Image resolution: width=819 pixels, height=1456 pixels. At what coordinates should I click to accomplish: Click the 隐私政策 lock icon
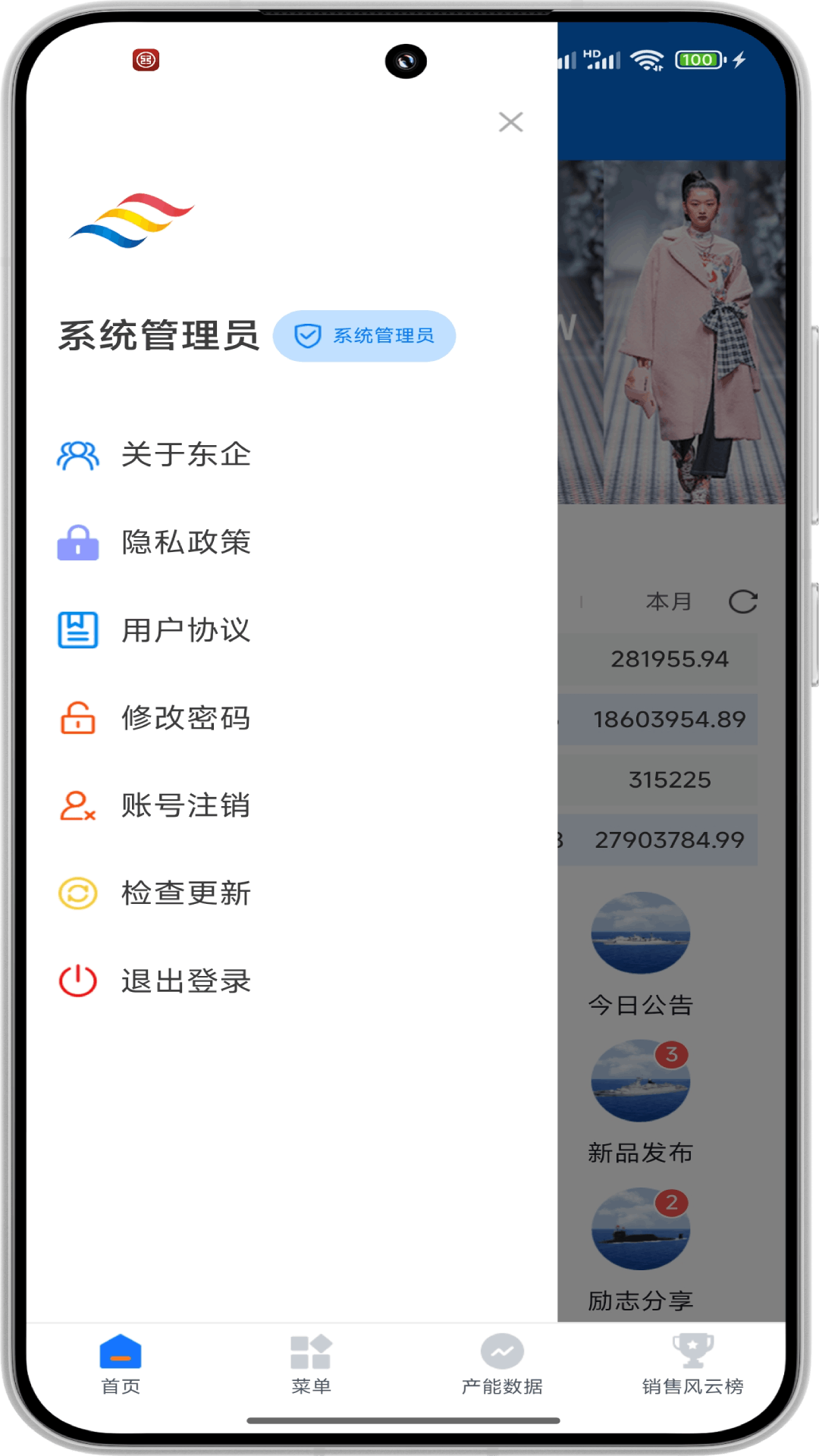pyautogui.click(x=77, y=542)
